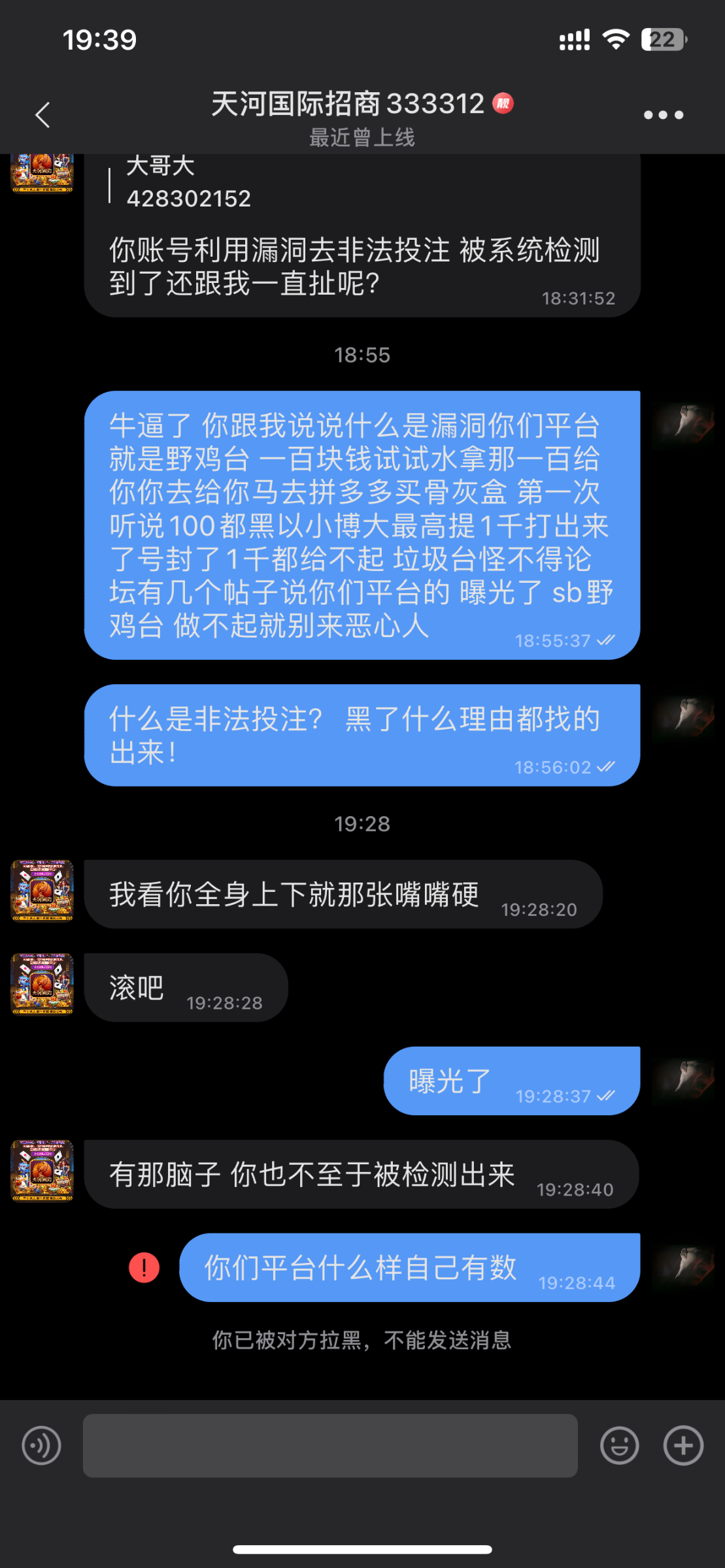Tap the avatar beside 大哥大 quoted message
The image size is (725, 1568).
coord(42,171)
